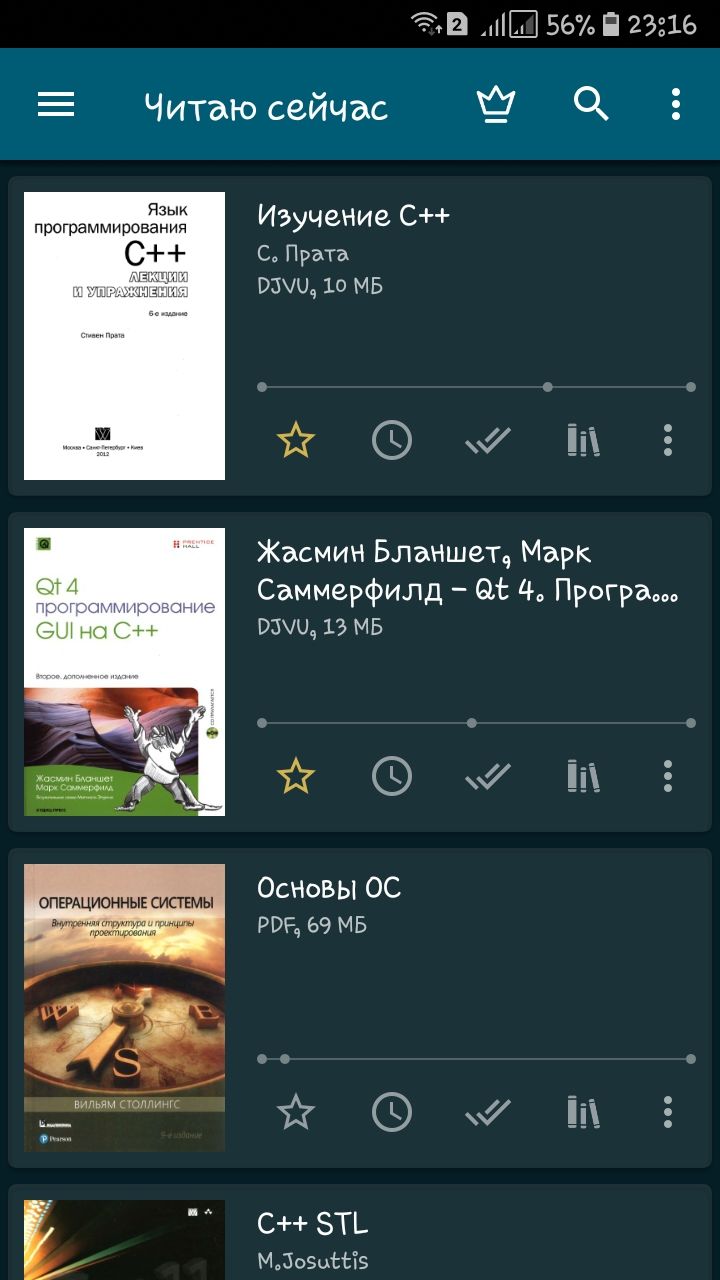The height and width of the screenshot is (1280, 720).
Task: Open search in the app bar
Action: pos(591,104)
